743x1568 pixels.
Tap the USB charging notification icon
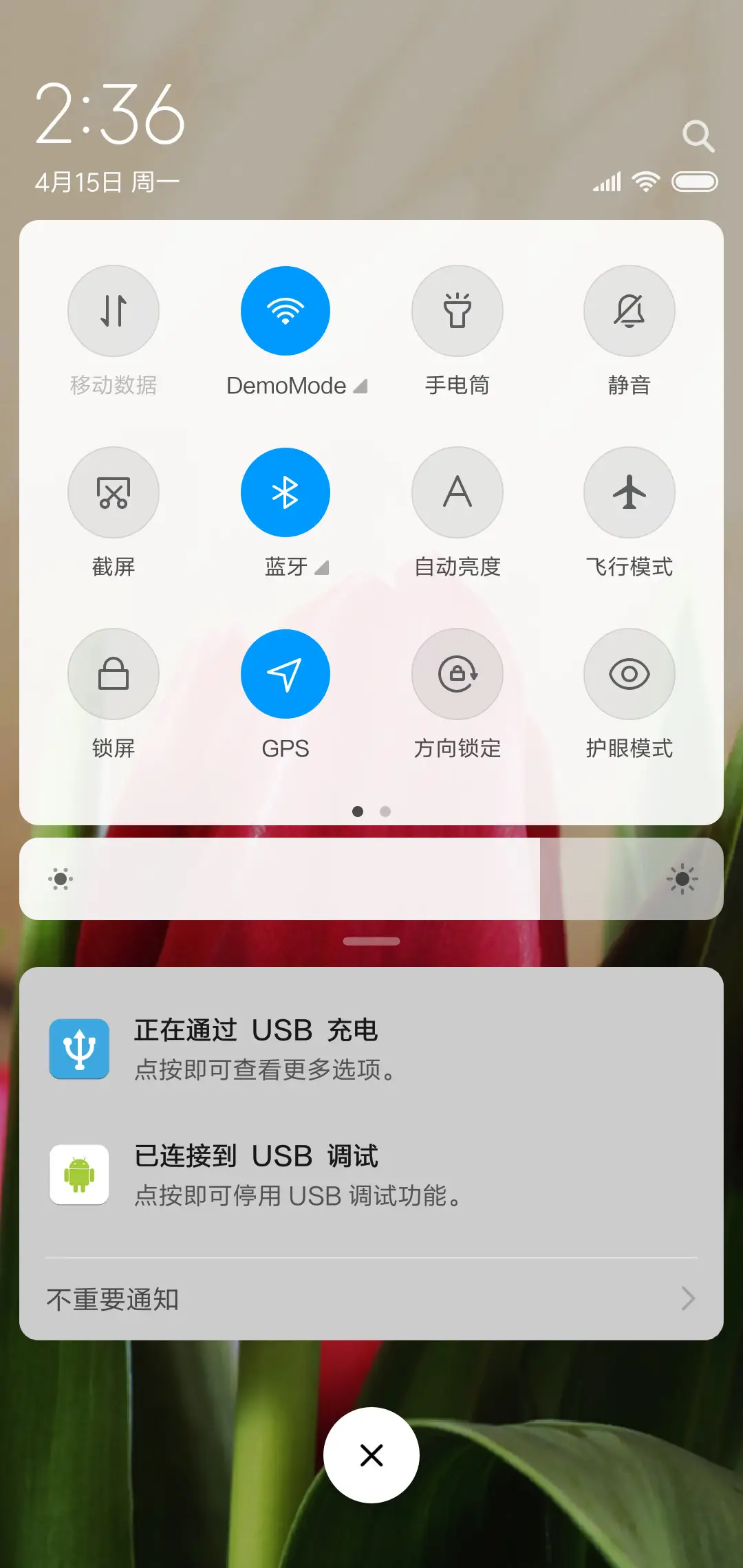pyautogui.click(x=79, y=1049)
